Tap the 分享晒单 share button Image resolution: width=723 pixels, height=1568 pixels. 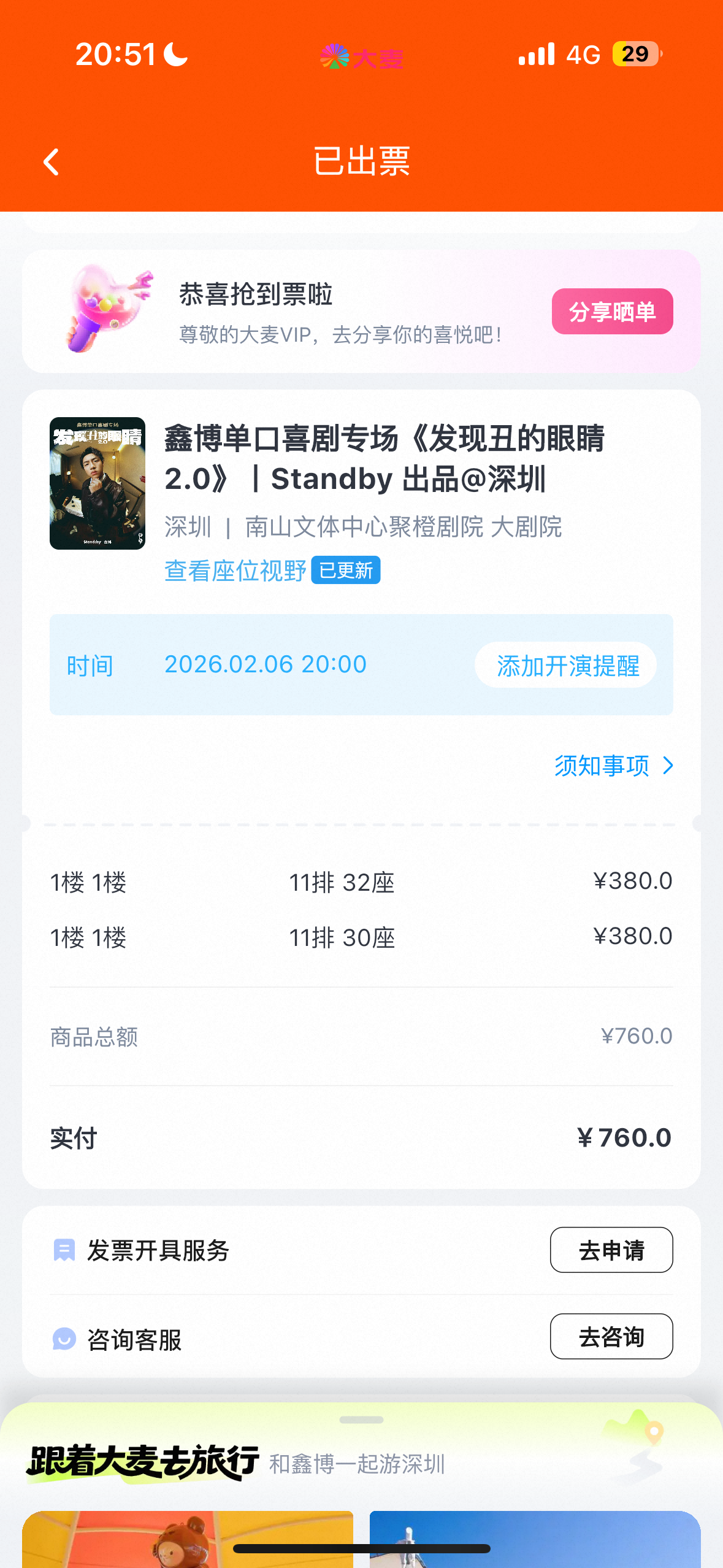point(612,312)
